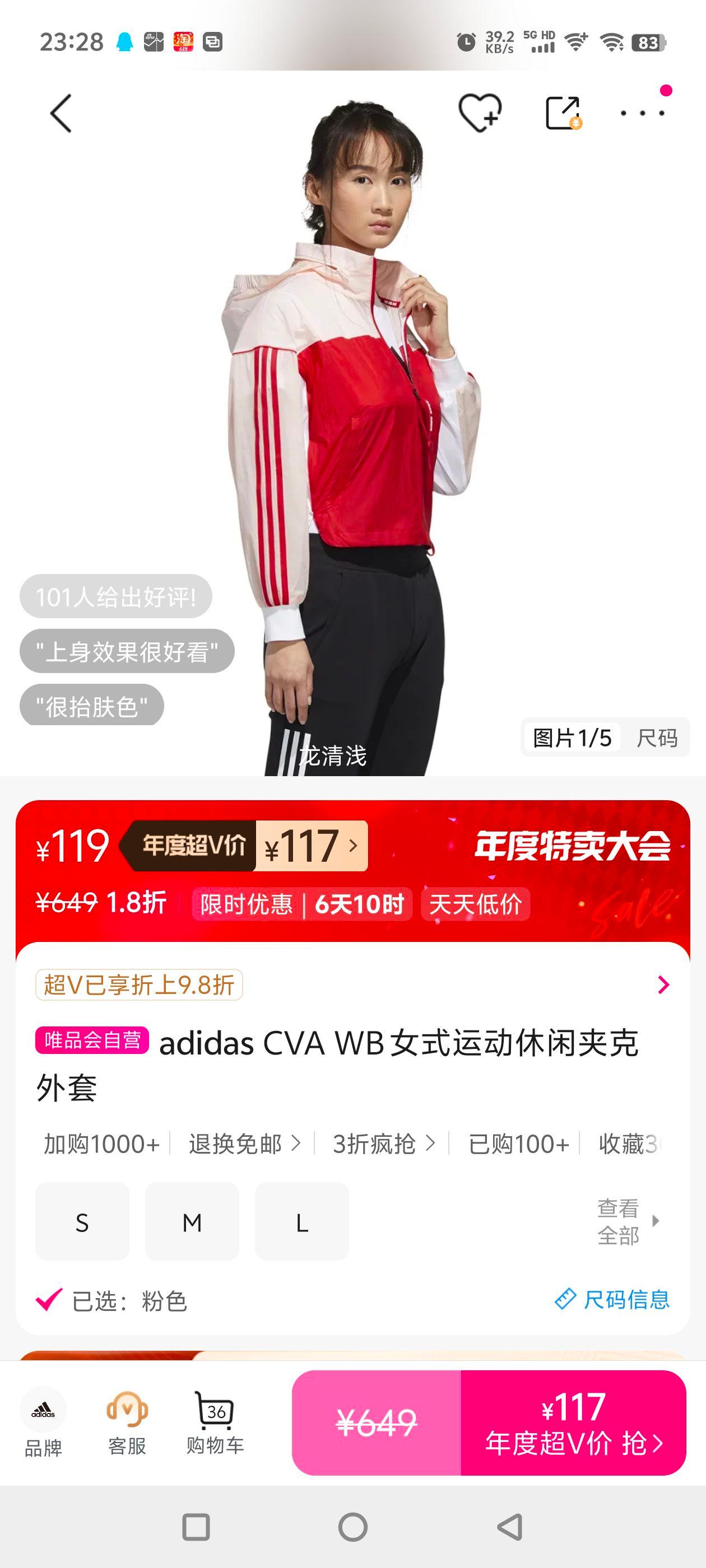Viewport: 706px width, 1568px height.
Task: Open the 图片1/5 image tab
Action: point(572,737)
